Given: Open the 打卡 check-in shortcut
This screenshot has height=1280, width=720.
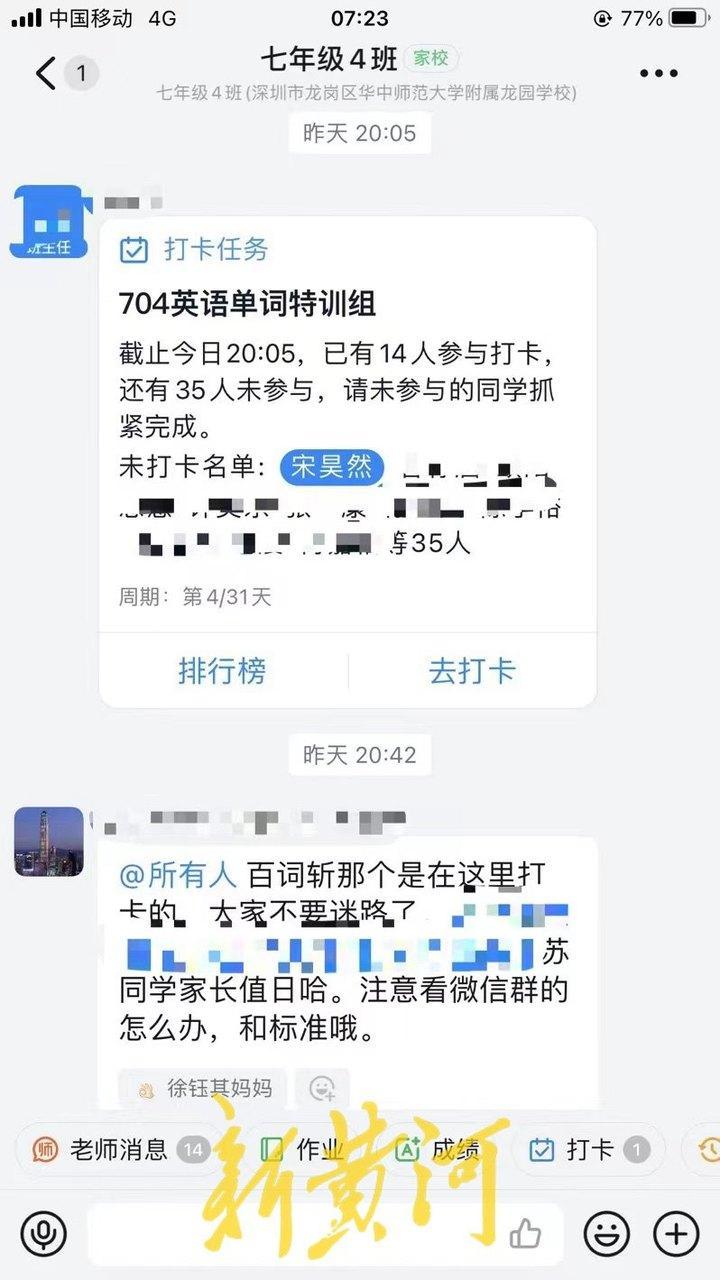Looking at the screenshot, I should [x=590, y=1150].
